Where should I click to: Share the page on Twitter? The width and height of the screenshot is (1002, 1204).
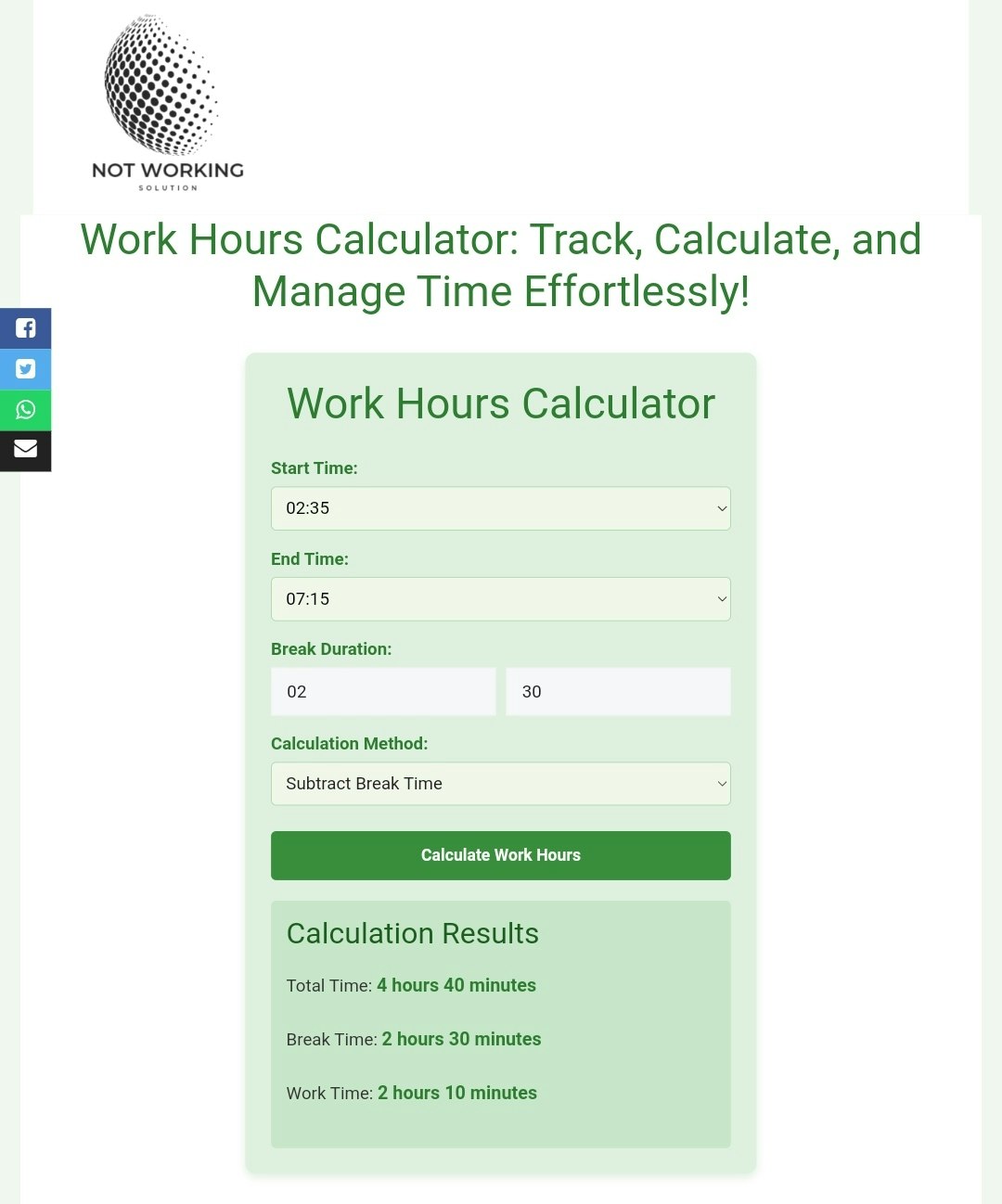pos(25,369)
